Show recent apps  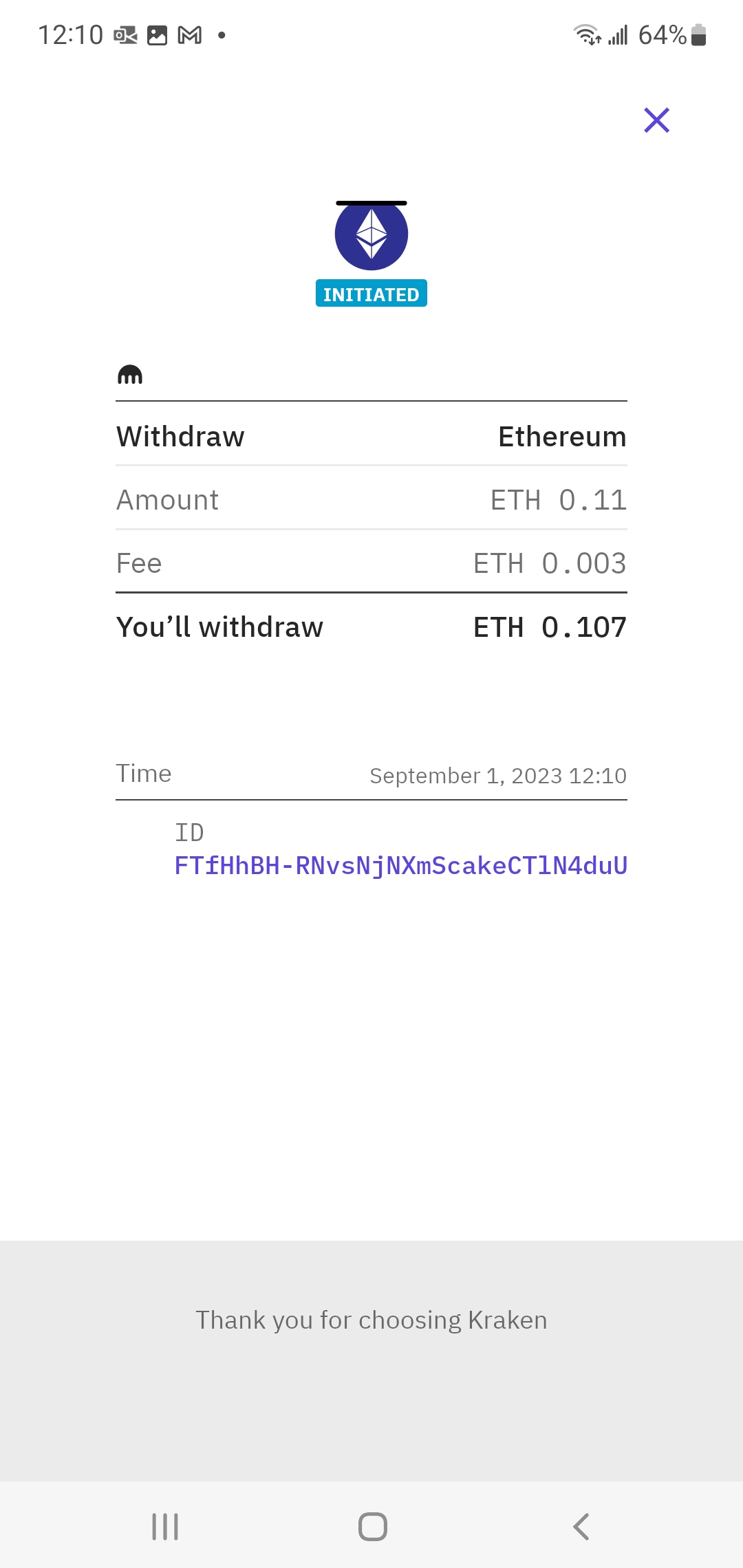point(165,1527)
